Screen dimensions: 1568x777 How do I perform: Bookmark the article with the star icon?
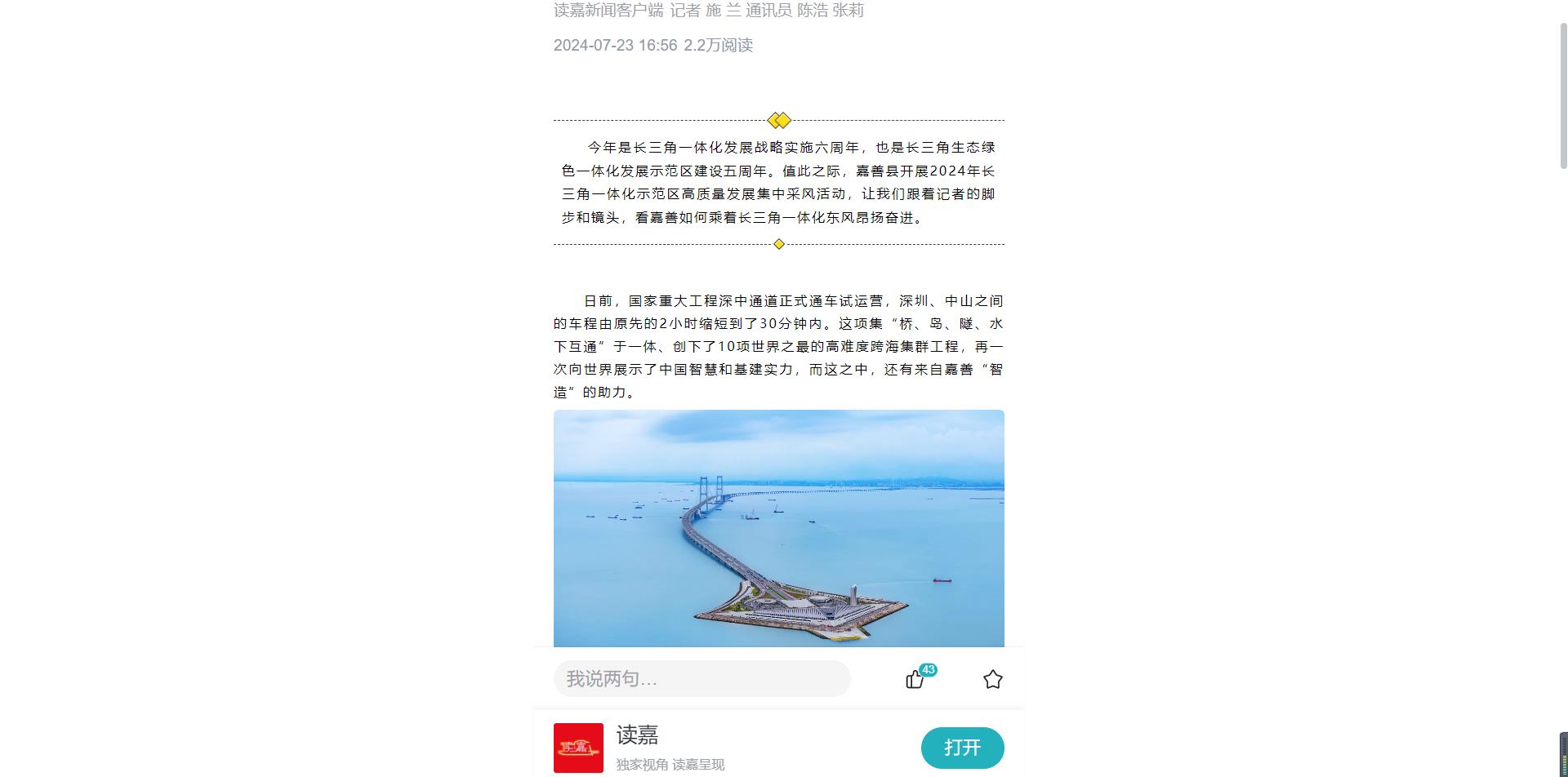992,680
